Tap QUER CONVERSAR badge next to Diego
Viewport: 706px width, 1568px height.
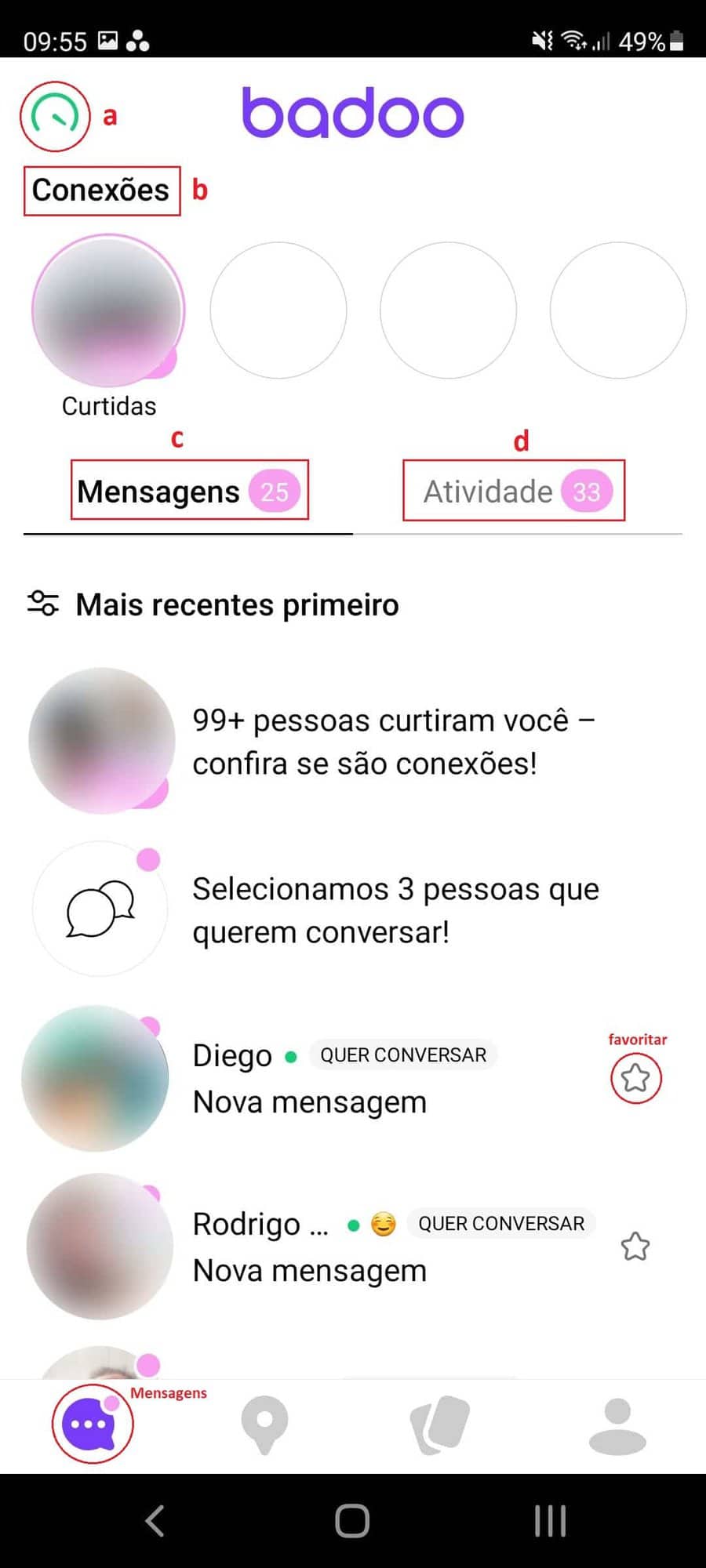click(x=402, y=1054)
